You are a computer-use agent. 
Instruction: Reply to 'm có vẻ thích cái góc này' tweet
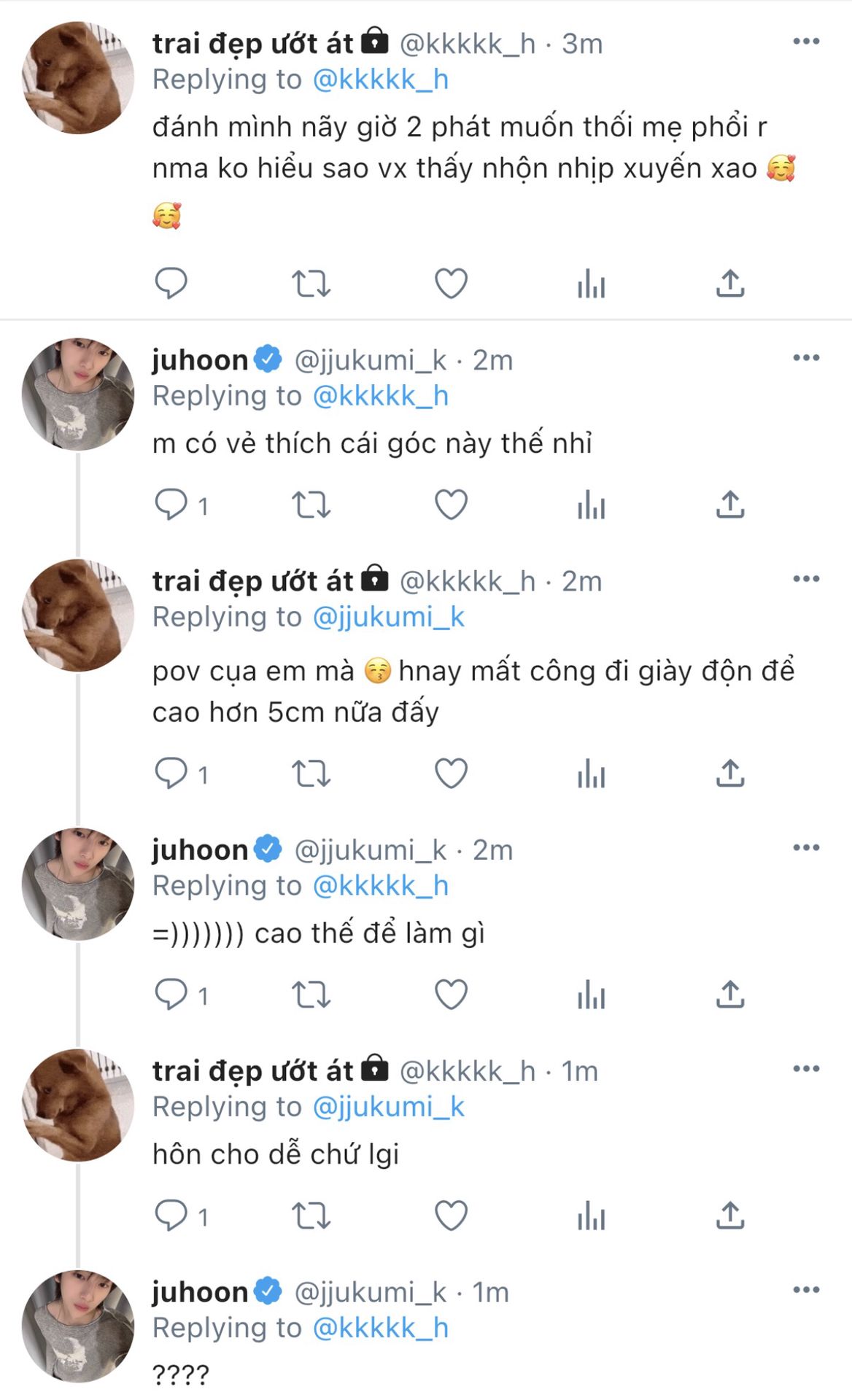click(x=171, y=505)
